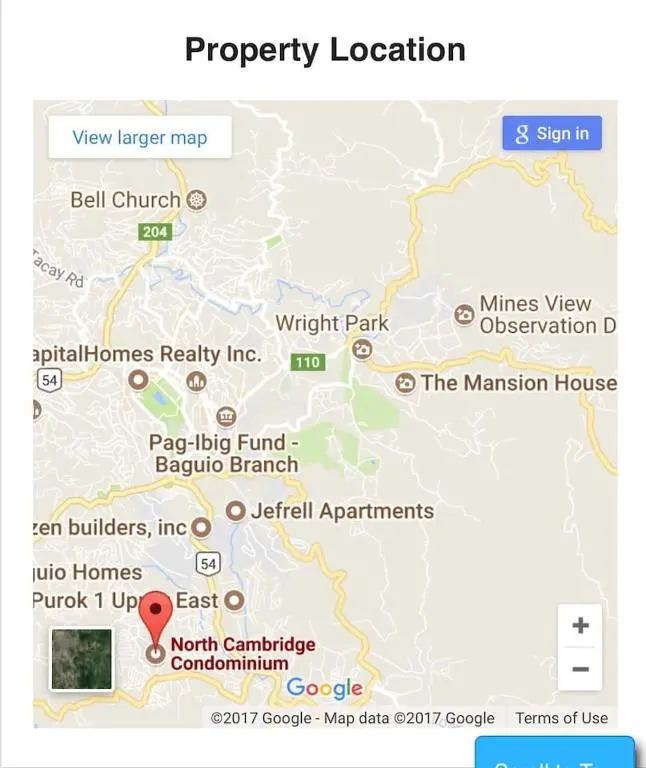Screen dimensions: 646x768
Task: Open the View larger map link
Action: click(140, 137)
